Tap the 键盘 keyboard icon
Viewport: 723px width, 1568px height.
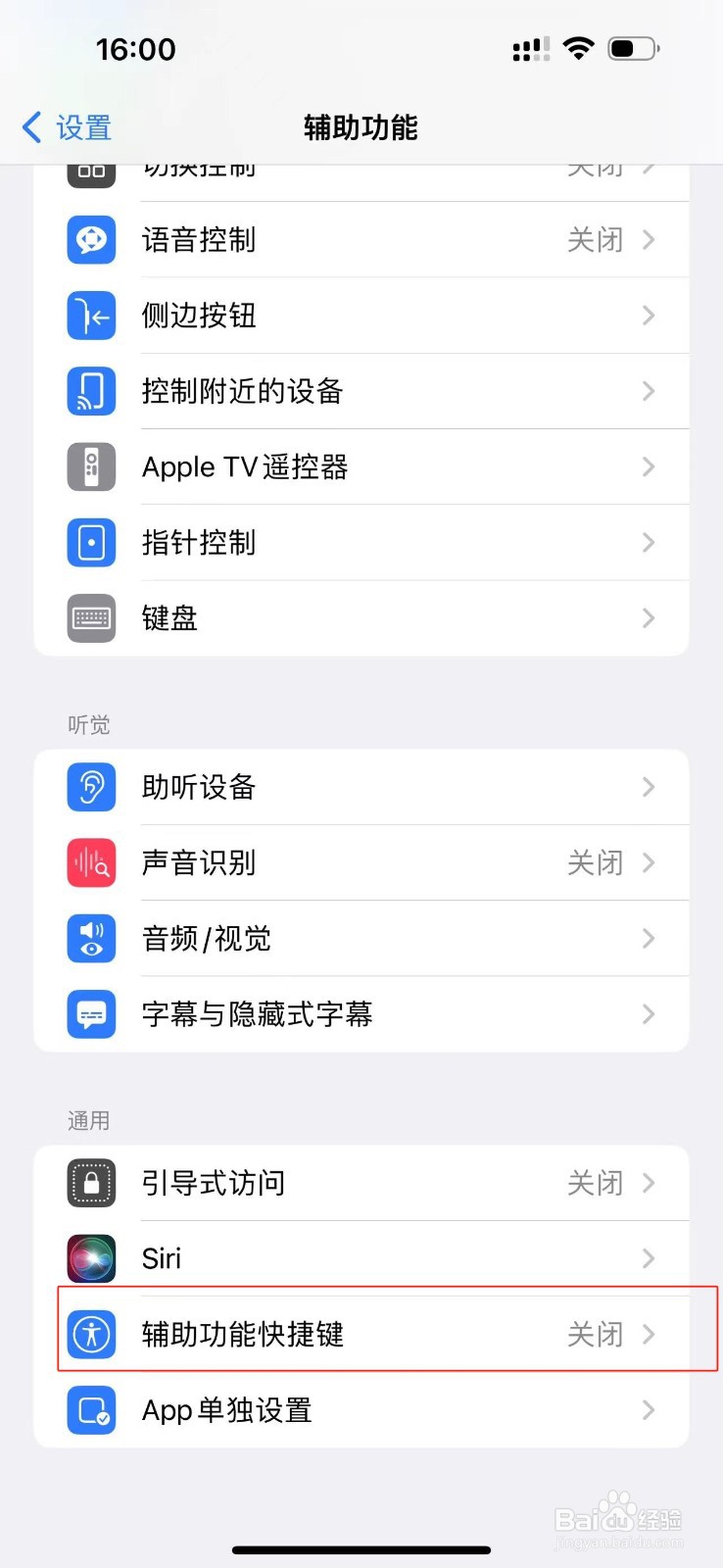(90, 618)
